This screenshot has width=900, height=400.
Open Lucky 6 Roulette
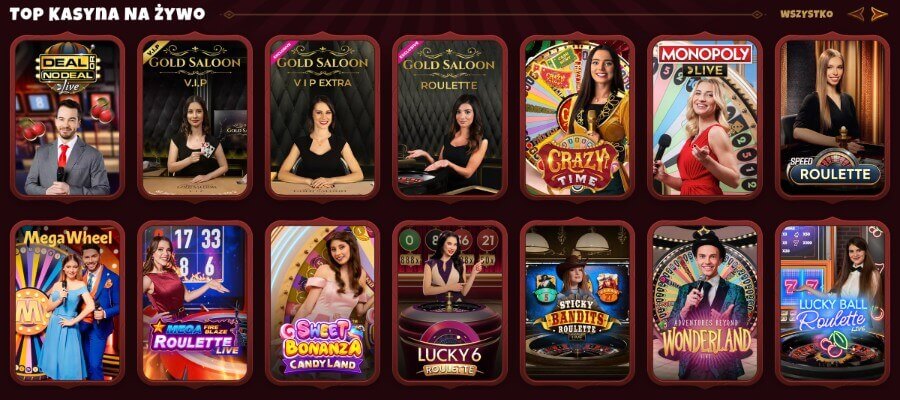click(x=449, y=302)
